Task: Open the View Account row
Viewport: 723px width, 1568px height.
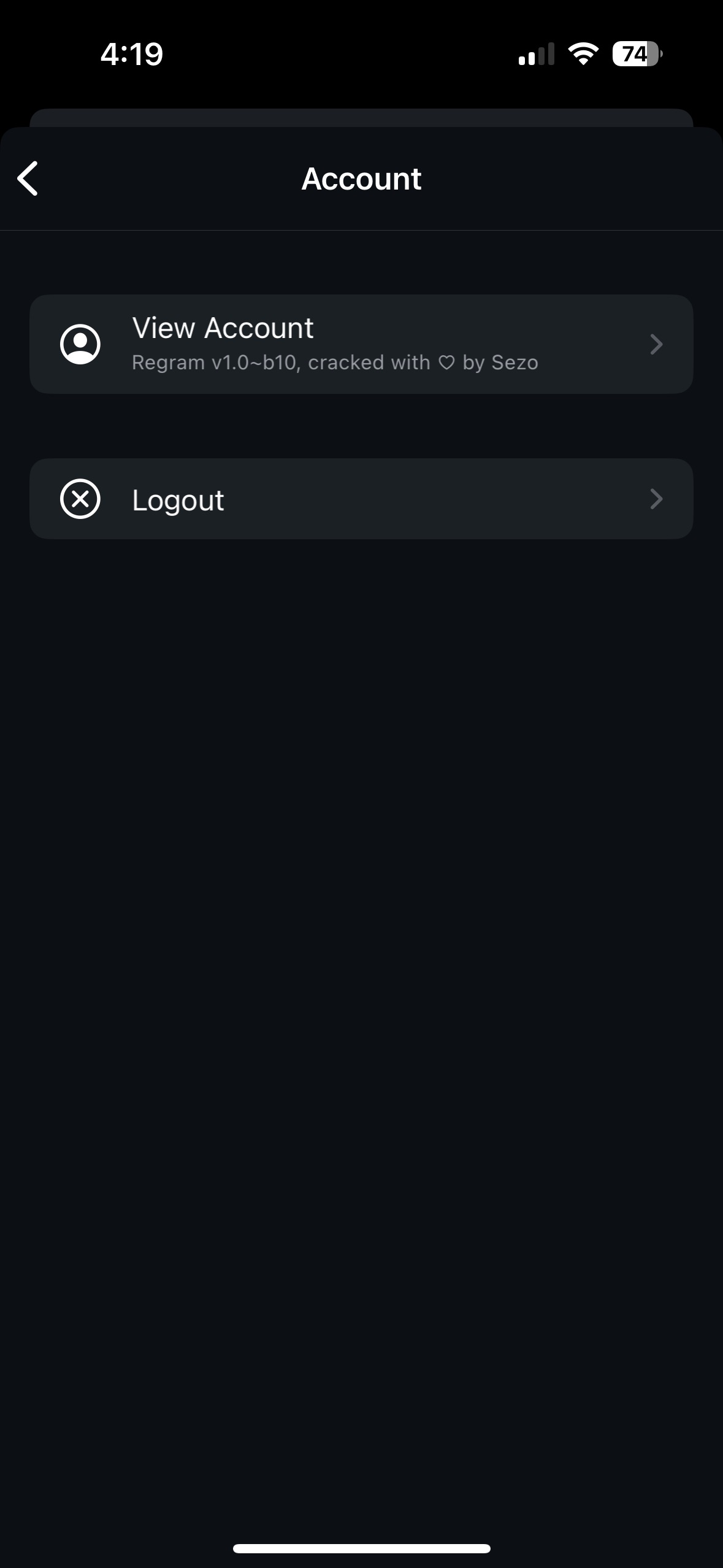Action: pyautogui.click(x=361, y=344)
